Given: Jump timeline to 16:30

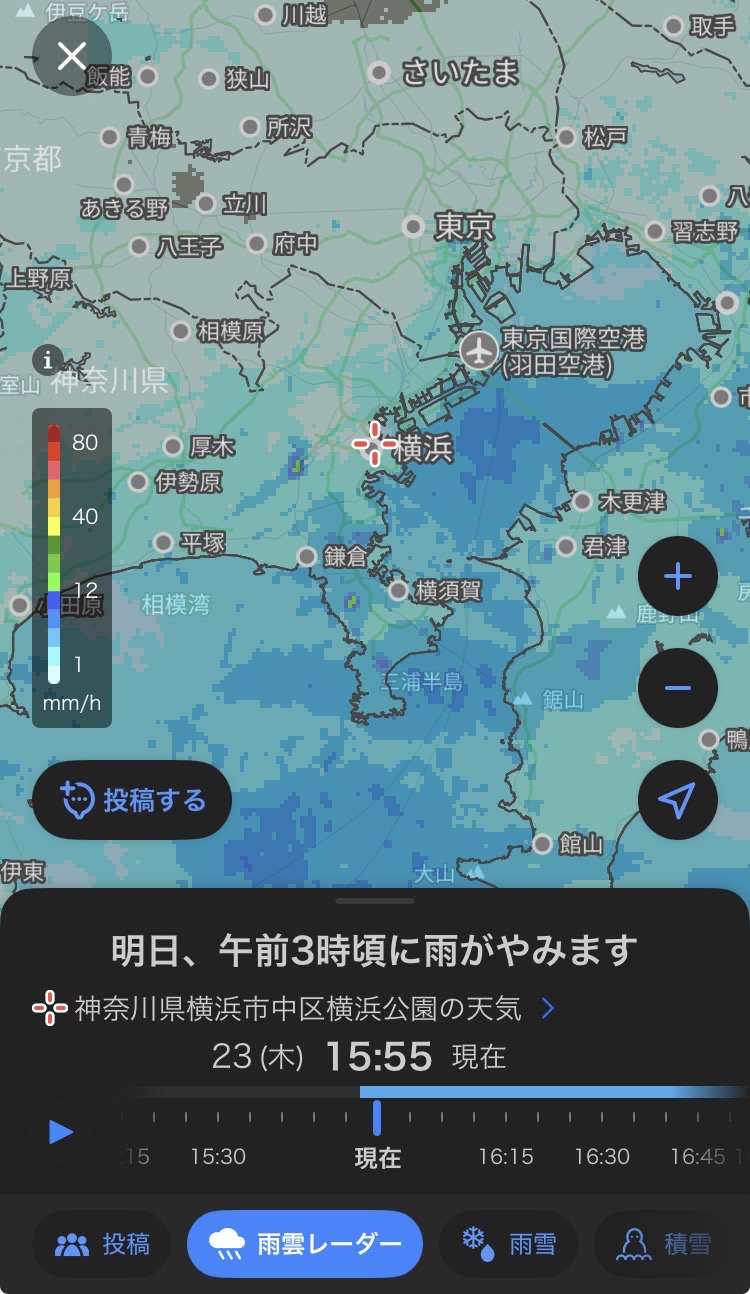Looking at the screenshot, I should (x=602, y=1156).
